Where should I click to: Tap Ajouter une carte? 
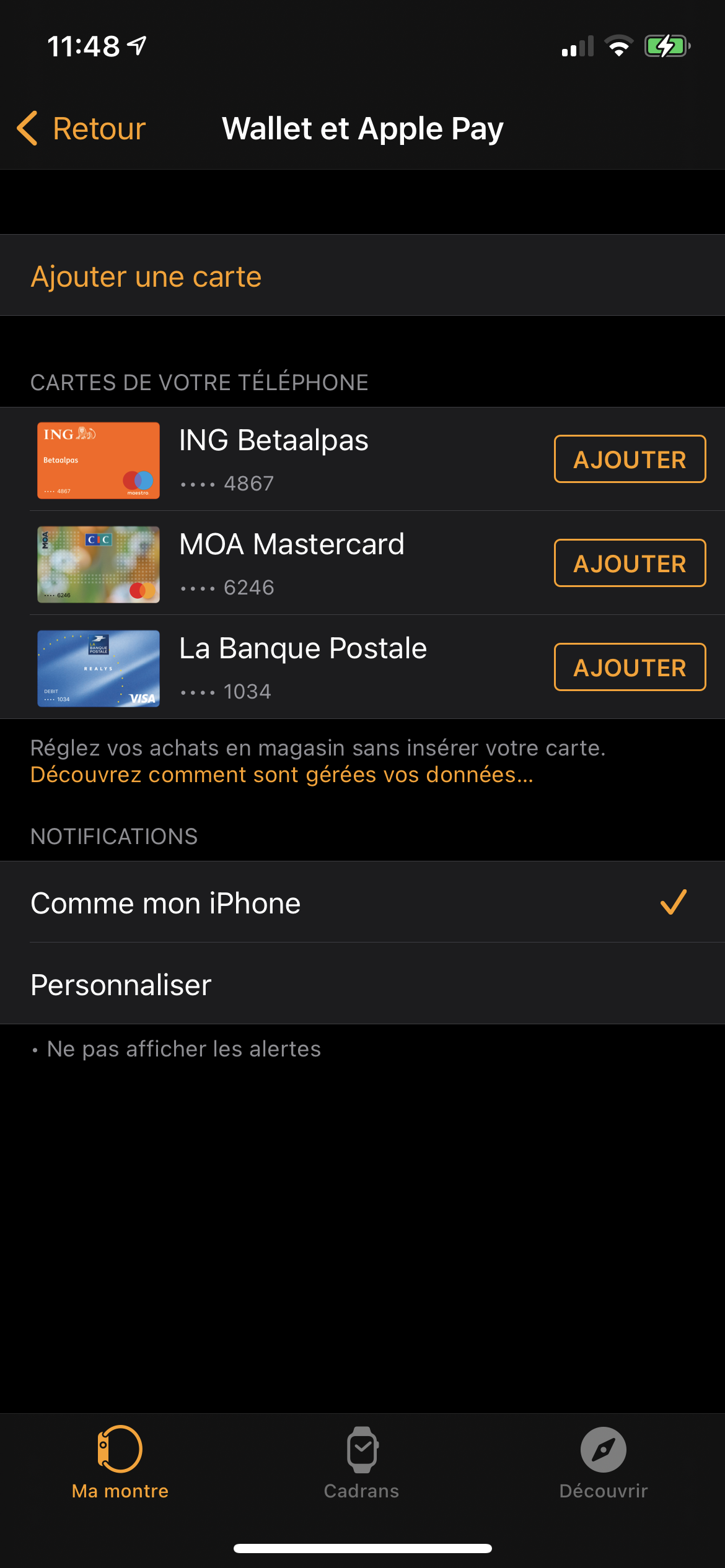tap(146, 276)
